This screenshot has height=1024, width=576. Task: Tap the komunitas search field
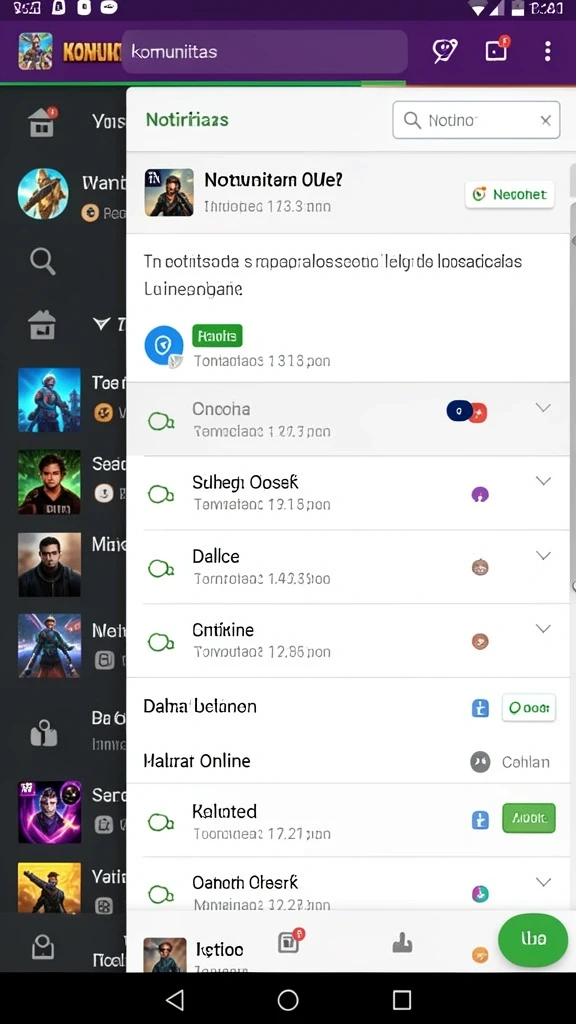click(x=264, y=52)
